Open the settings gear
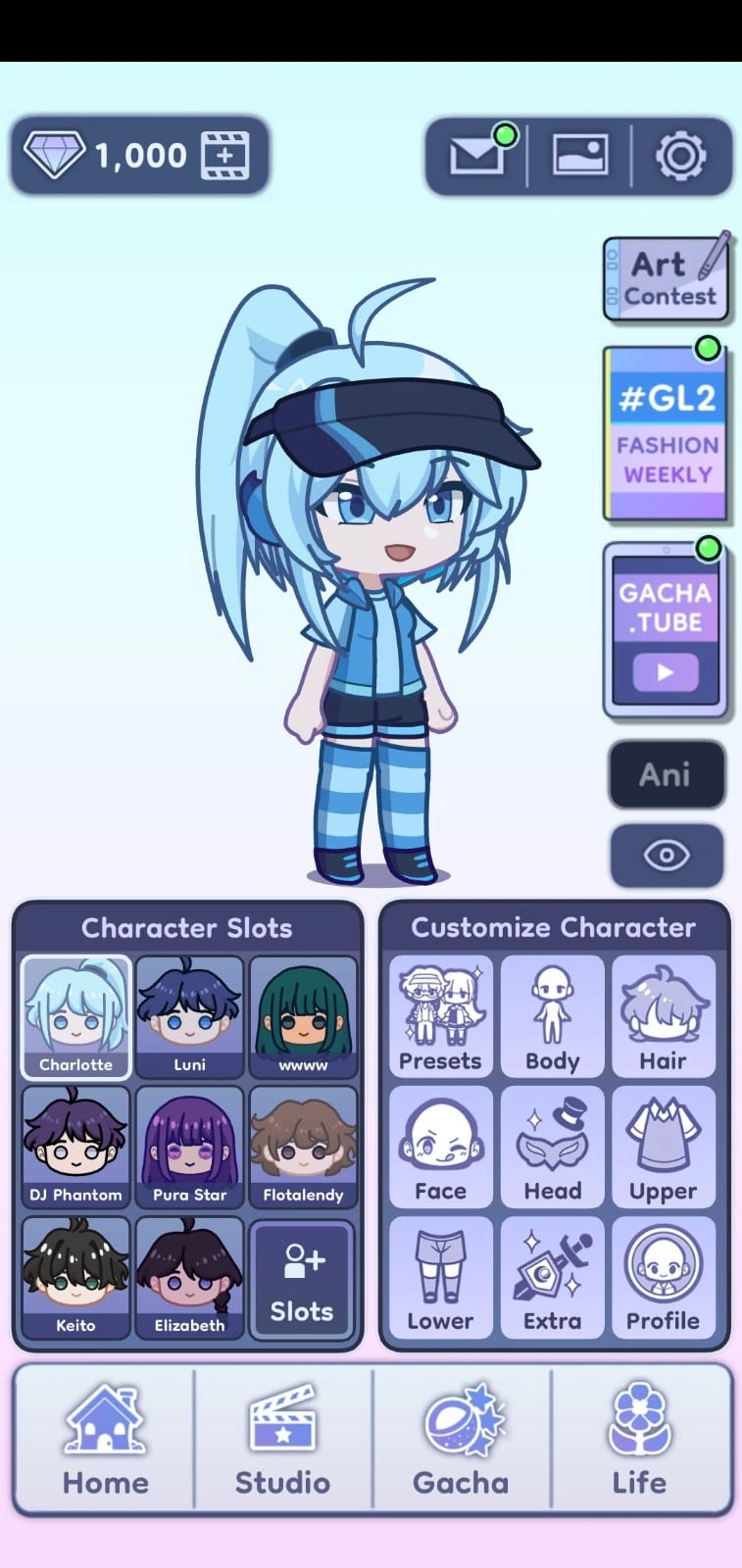742x1568 pixels. (682, 156)
